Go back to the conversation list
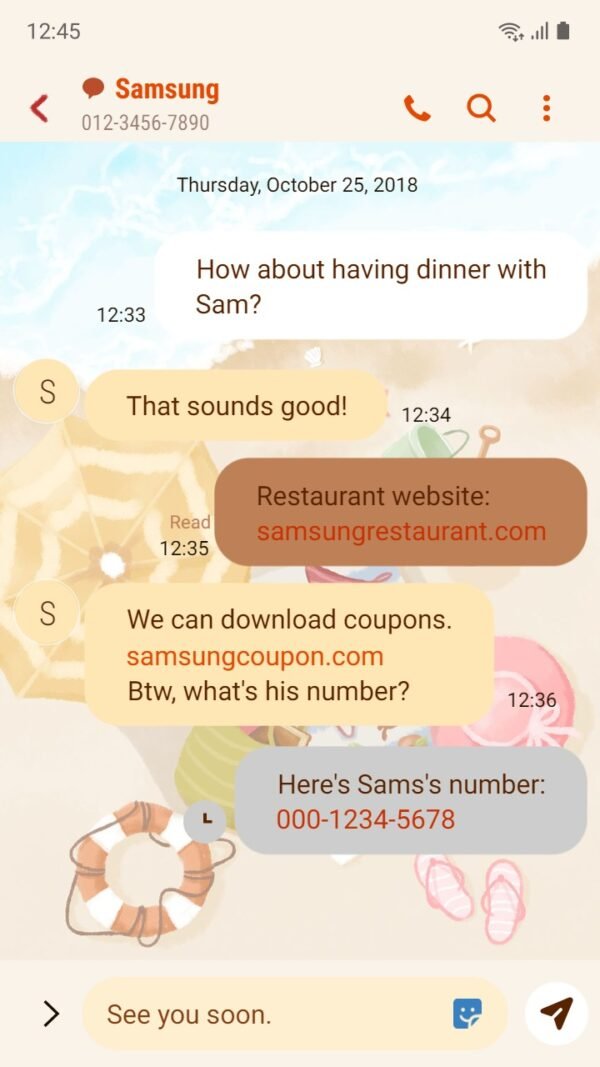Viewport: 600px width, 1067px height. [x=40, y=108]
